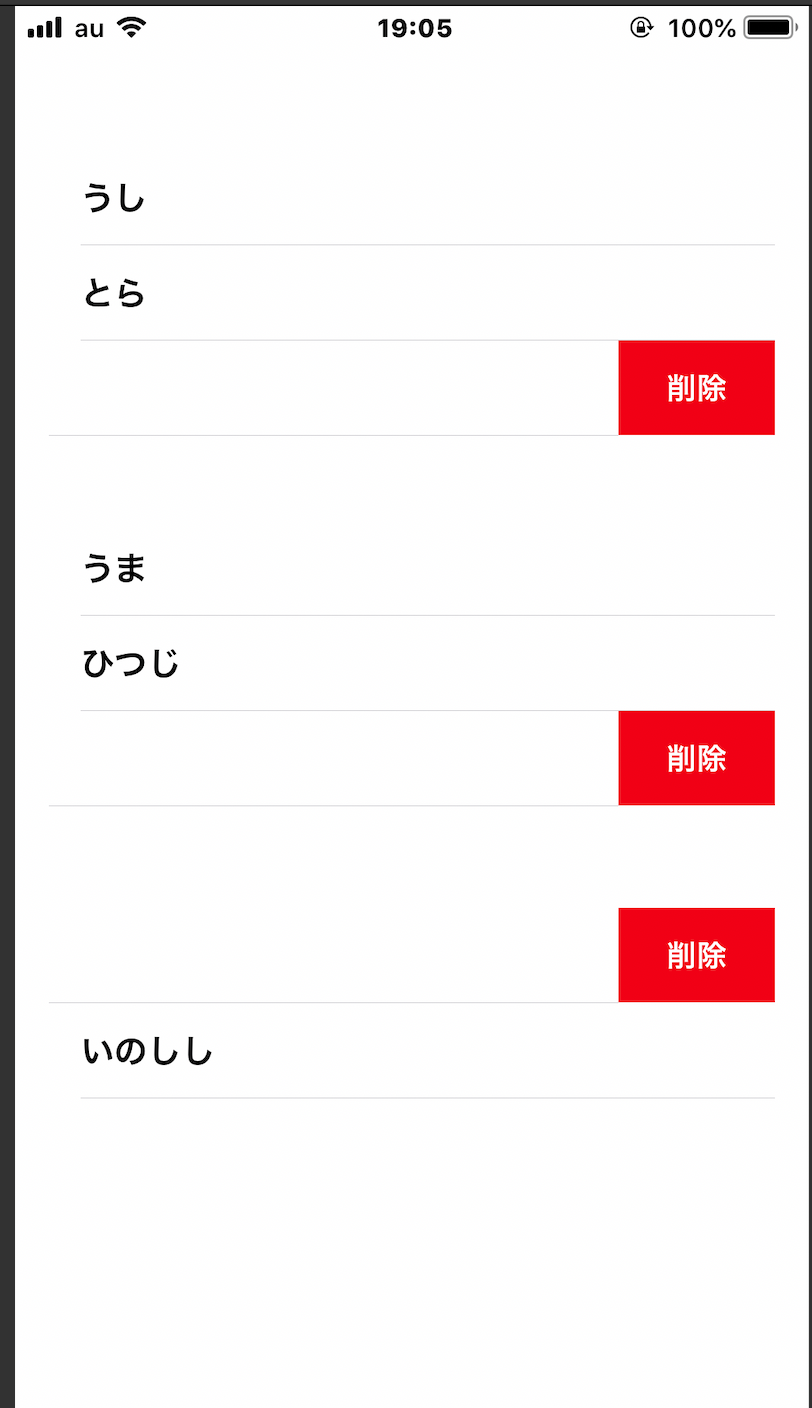Tap the 削除 button below the ひつじ row
Image resolution: width=812 pixels, height=1408 pixels.
point(696,757)
